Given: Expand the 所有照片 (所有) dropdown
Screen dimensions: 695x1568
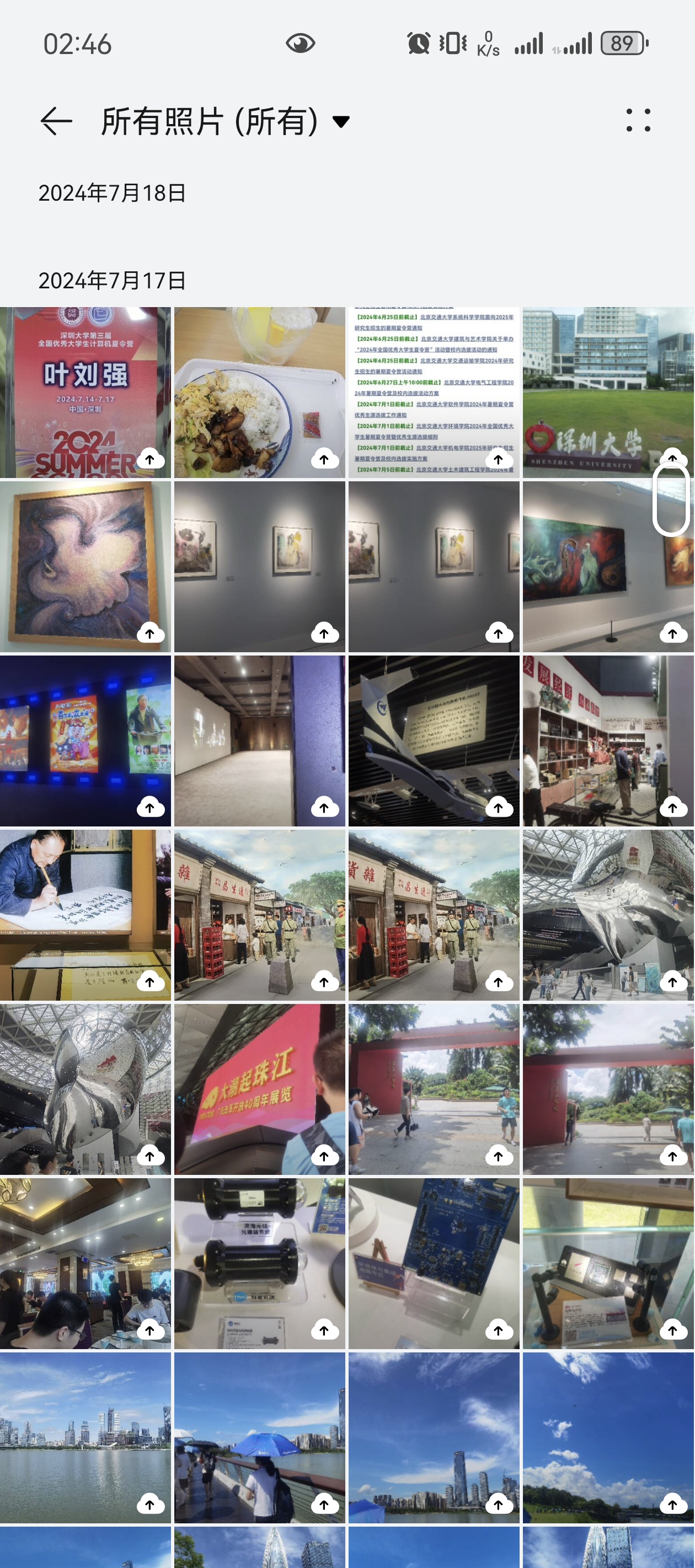Looking at the screenshot, I should [341, 122].
